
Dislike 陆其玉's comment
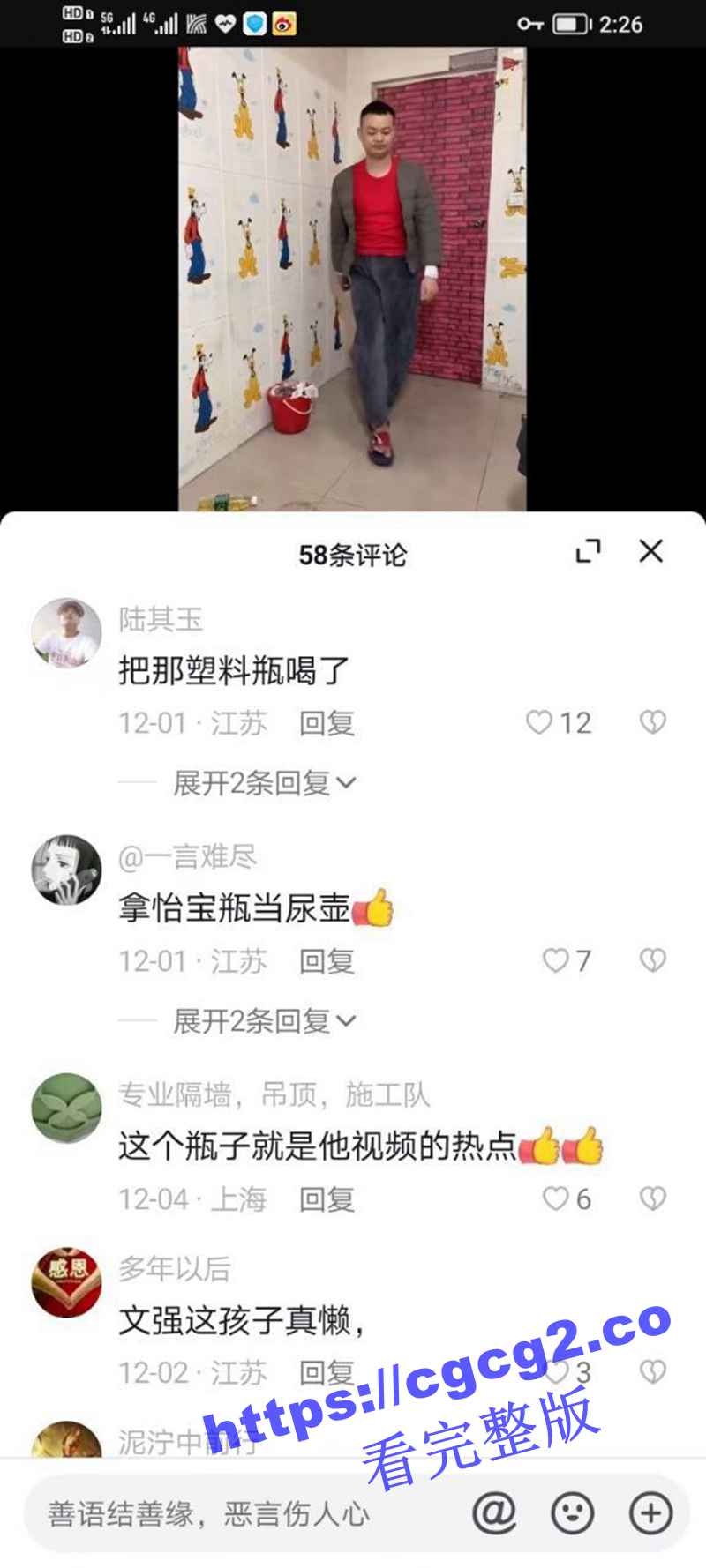[652, 723]
